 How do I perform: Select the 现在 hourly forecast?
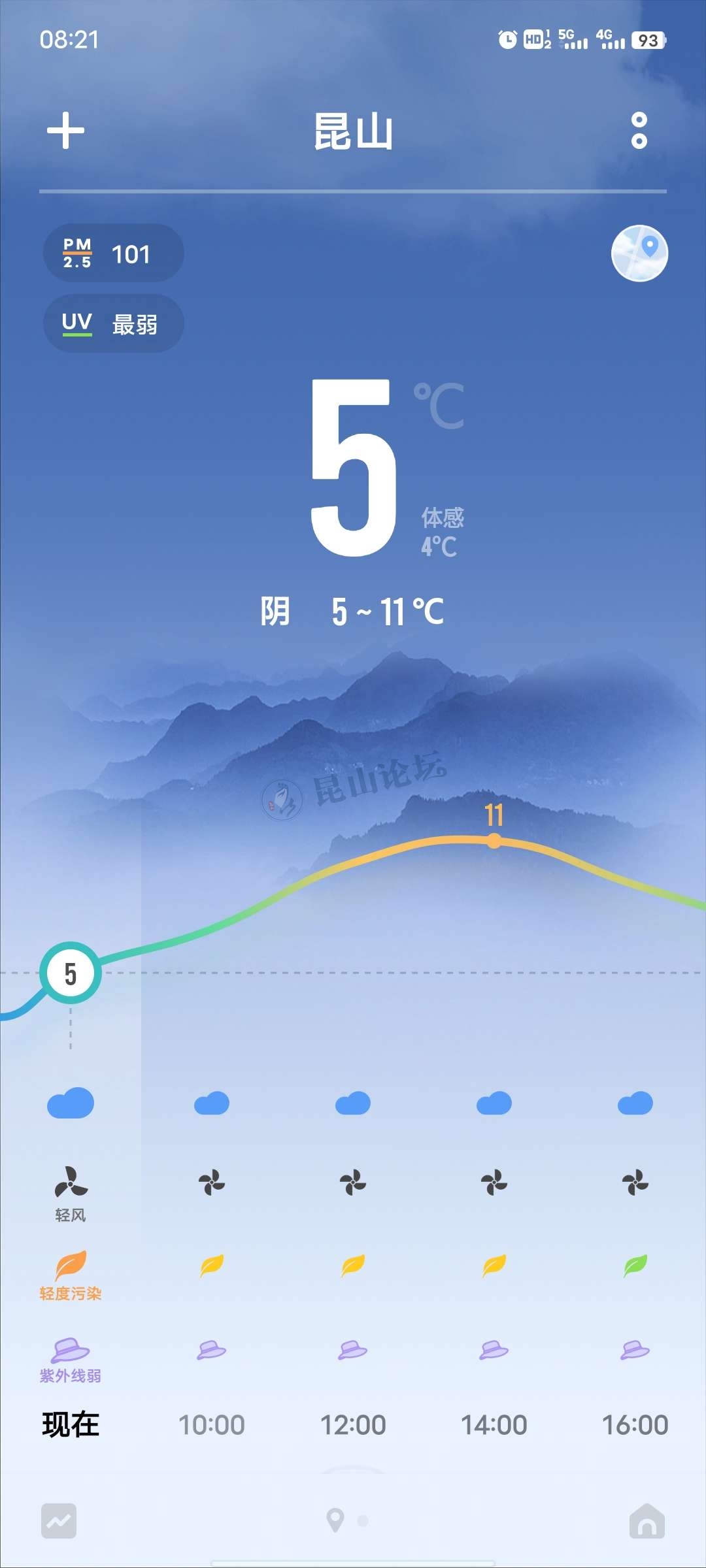(71, 1424)
